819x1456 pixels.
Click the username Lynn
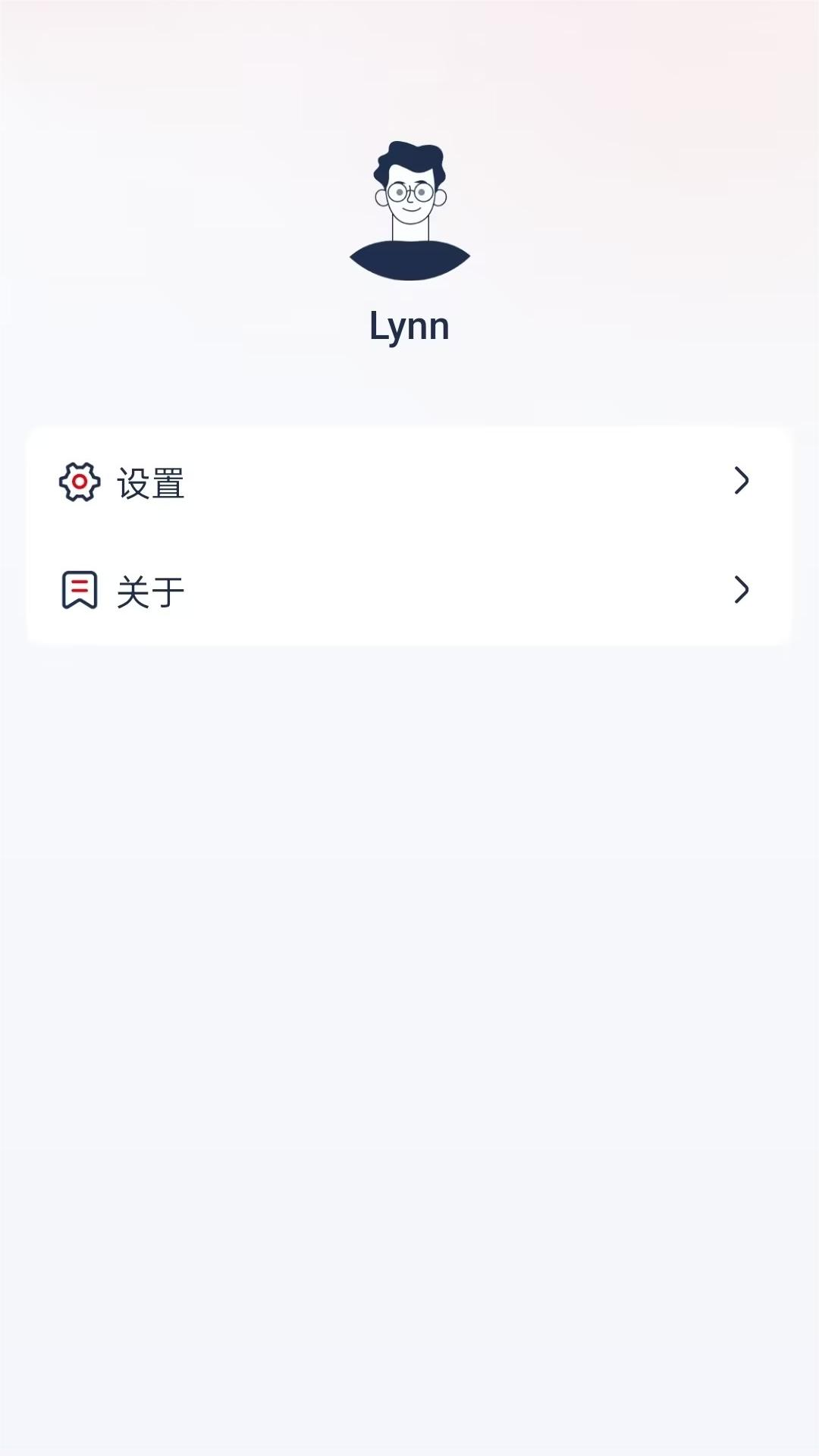pyautogui.click(x=409, y=325)
